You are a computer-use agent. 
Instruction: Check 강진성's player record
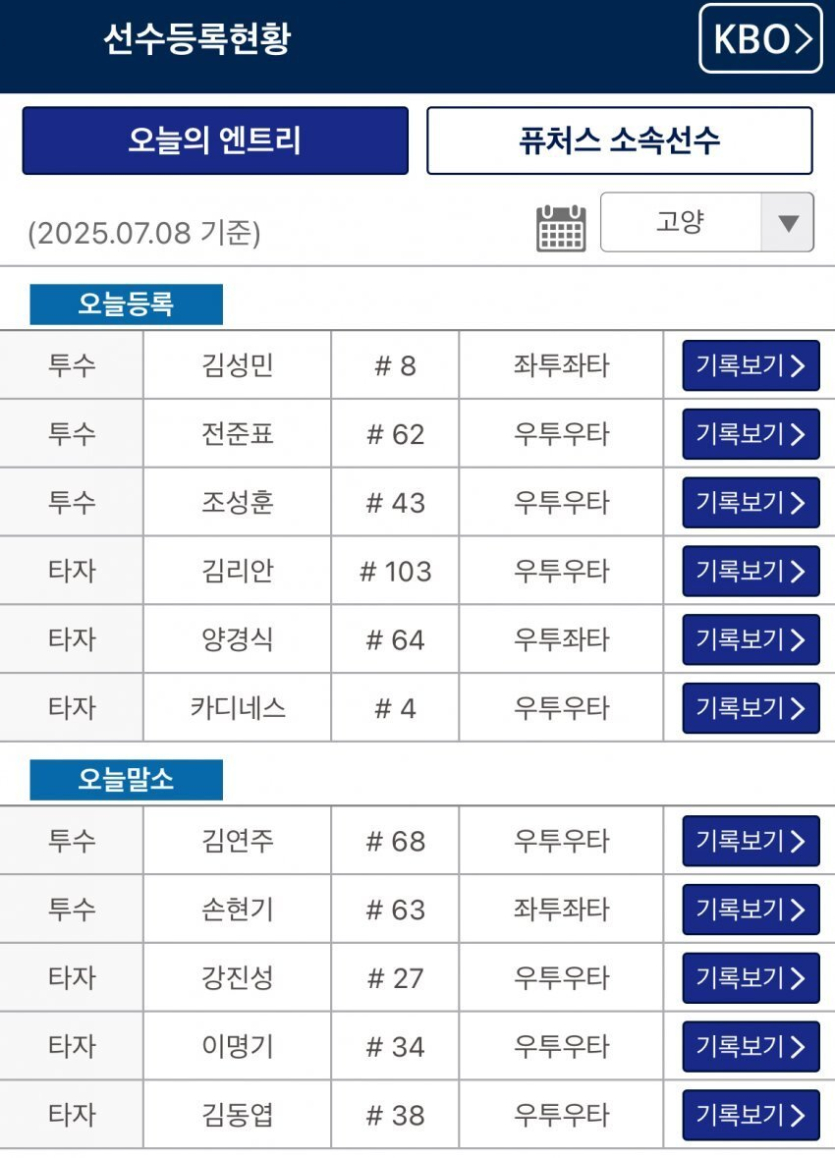point(750,977)
